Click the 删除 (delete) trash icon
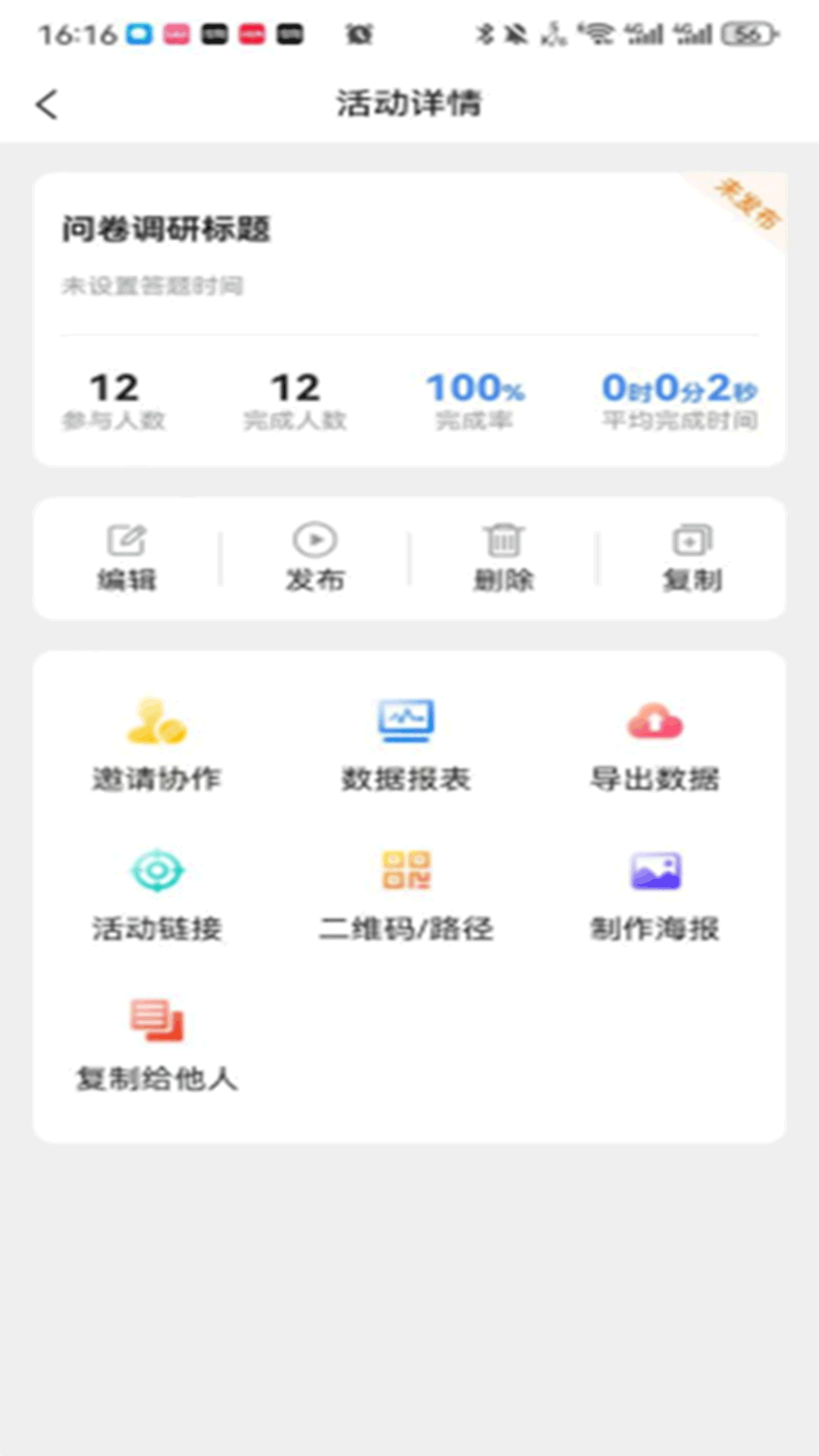 click(504, 540)
